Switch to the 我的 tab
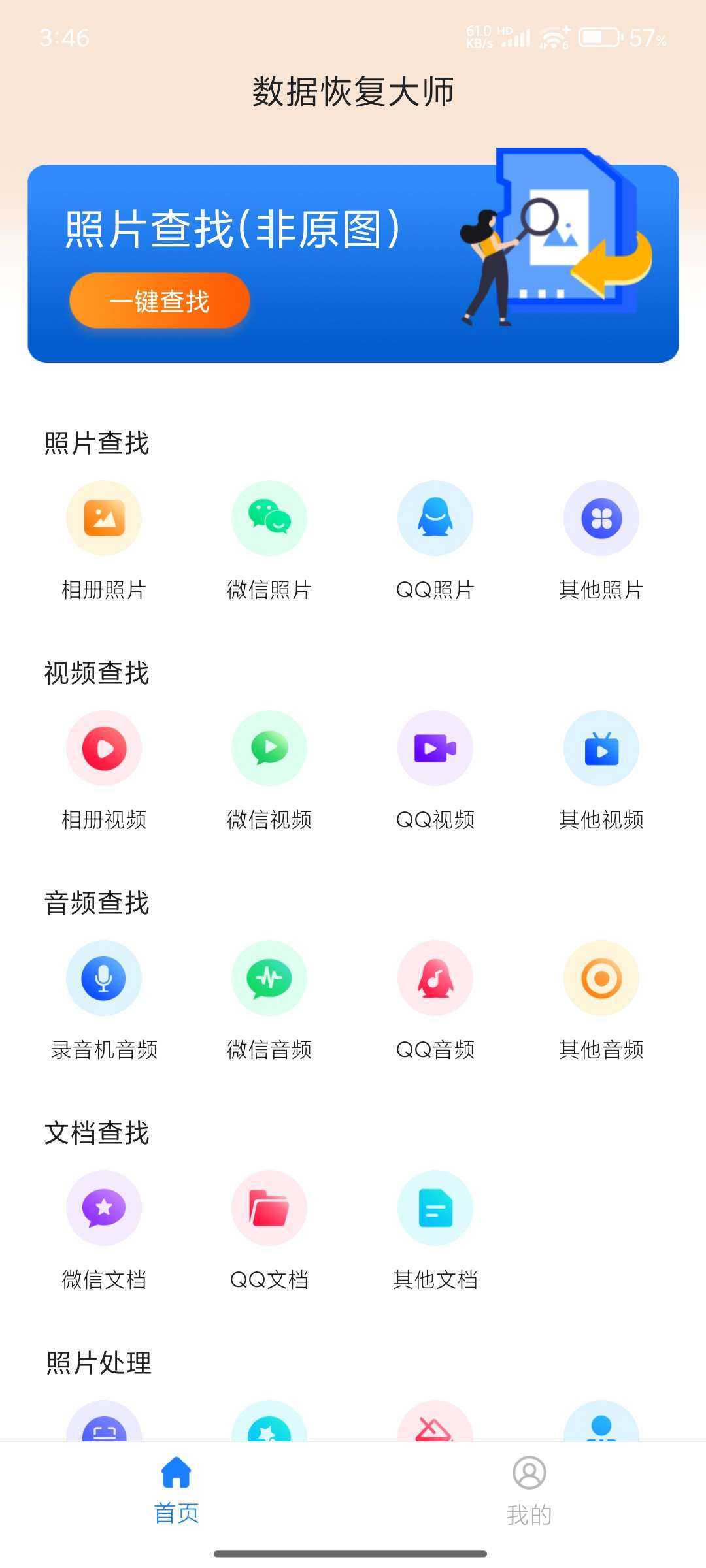706x1568 pixels. tap(529, 1490)
